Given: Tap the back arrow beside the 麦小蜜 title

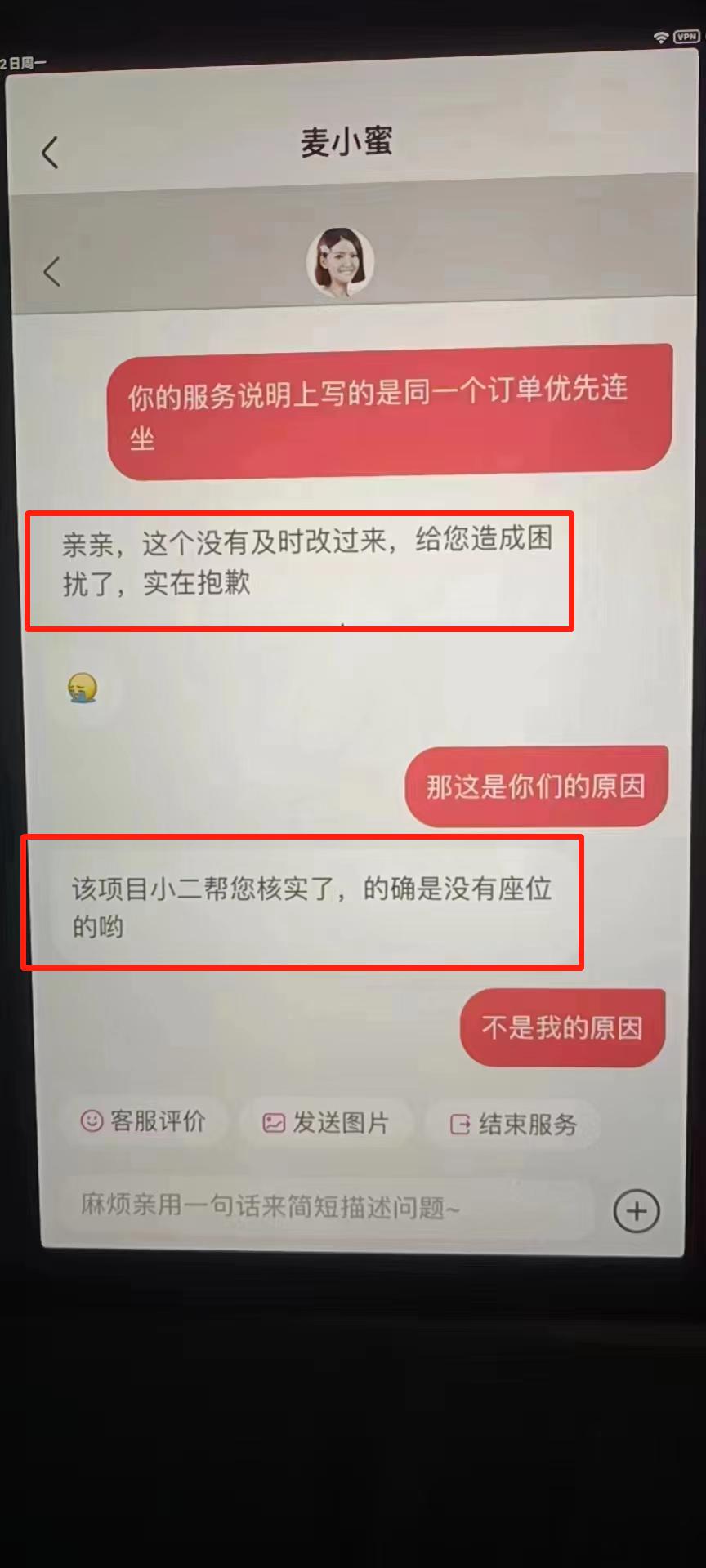Looking at the screenshot, I should point(51,152).
